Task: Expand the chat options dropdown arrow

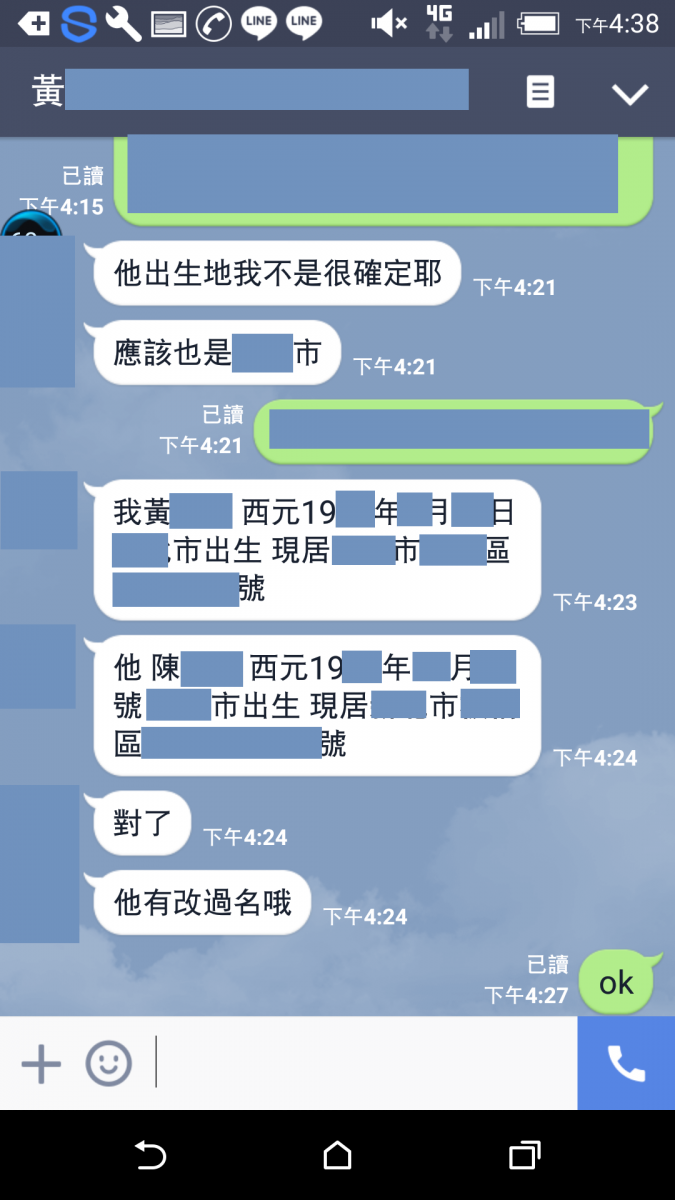Action: coord(630,94)
